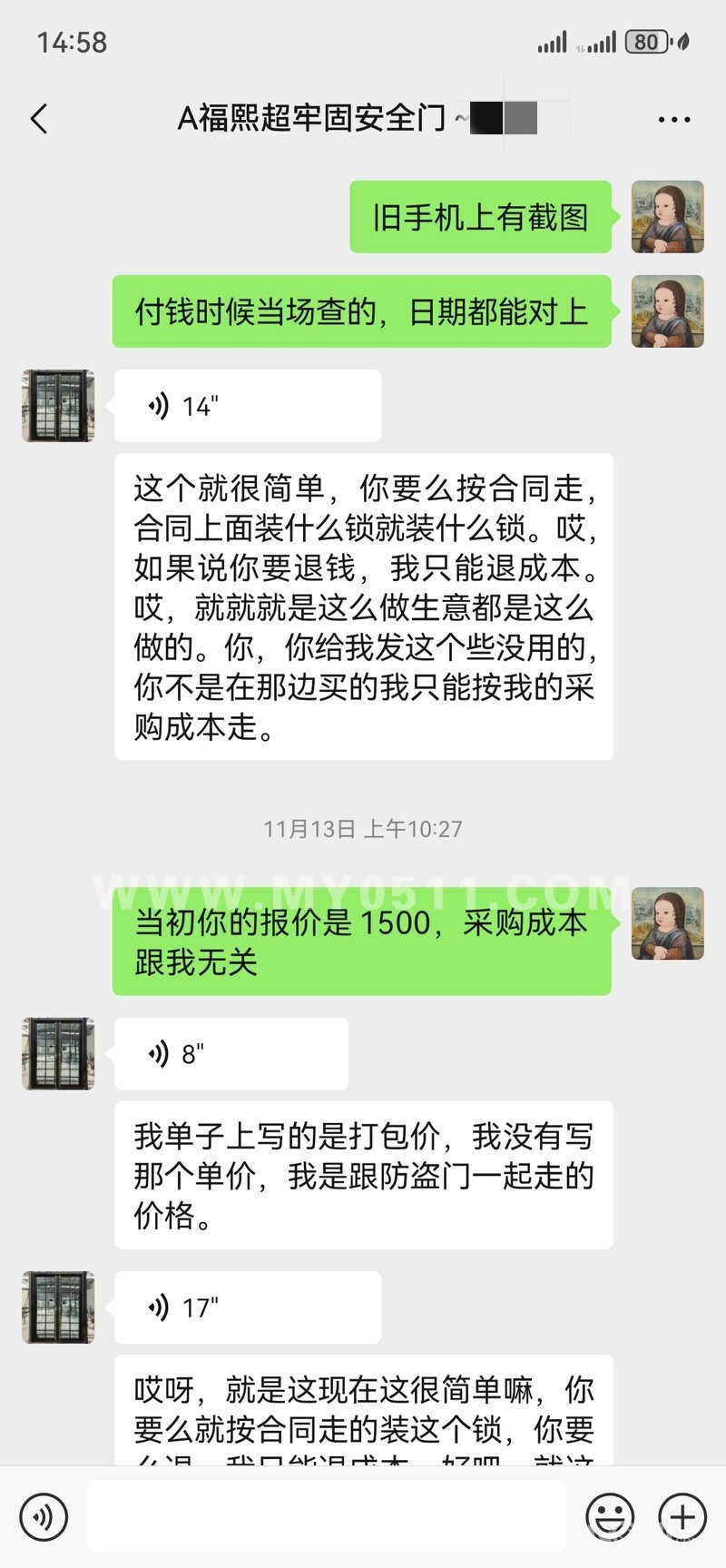The height and width of the screenshot is (1568, 726).
Task: Play the 14-second voice message
Action: tap(247, 406)
